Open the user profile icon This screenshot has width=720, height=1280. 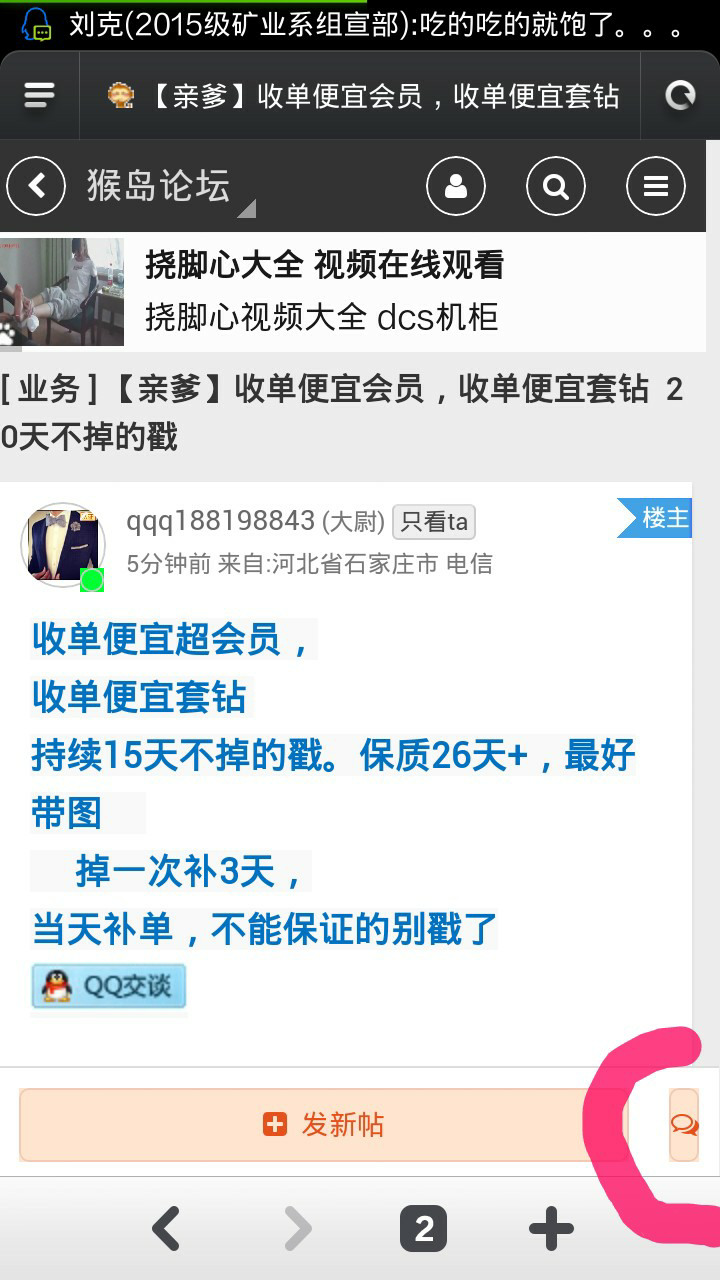pos(456,186)
